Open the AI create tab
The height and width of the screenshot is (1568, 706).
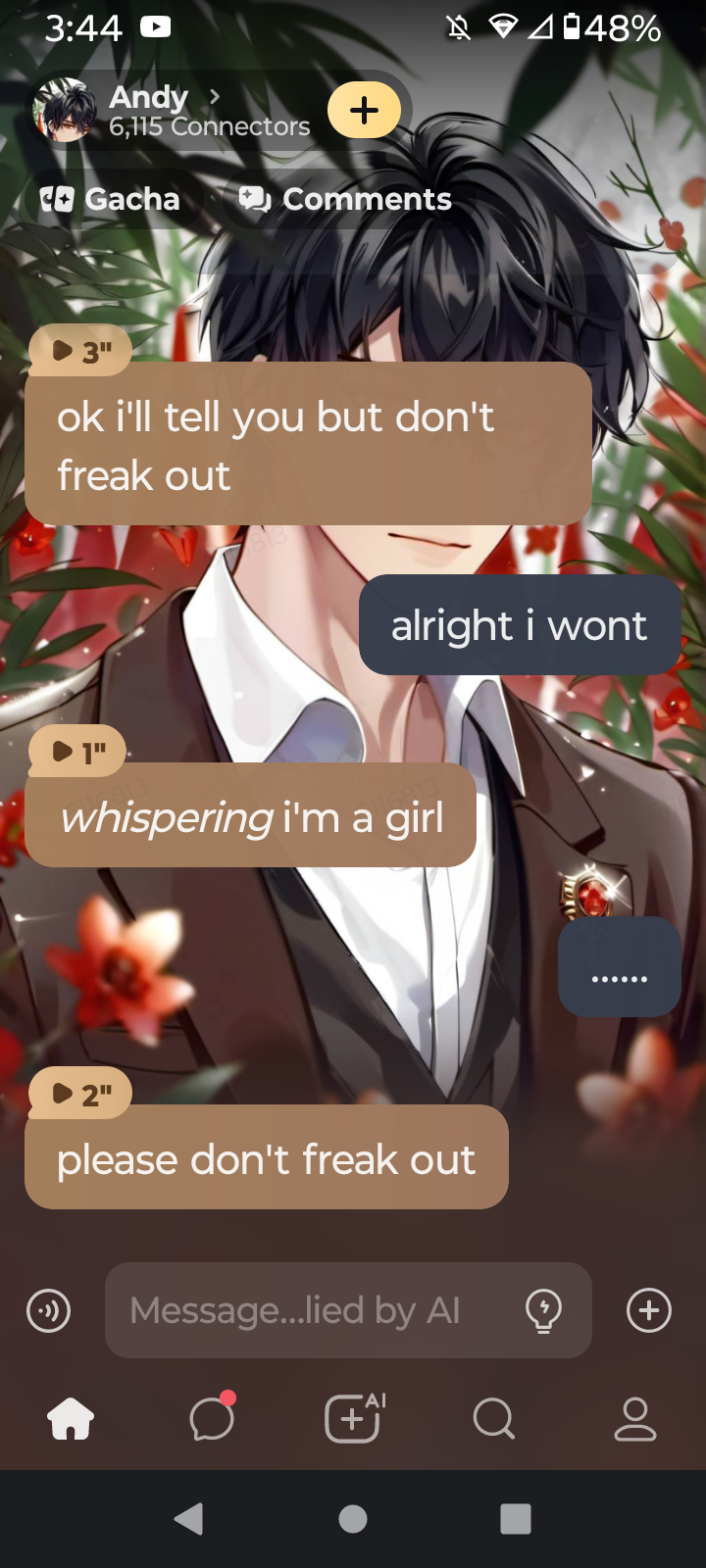coord(353,1418)
